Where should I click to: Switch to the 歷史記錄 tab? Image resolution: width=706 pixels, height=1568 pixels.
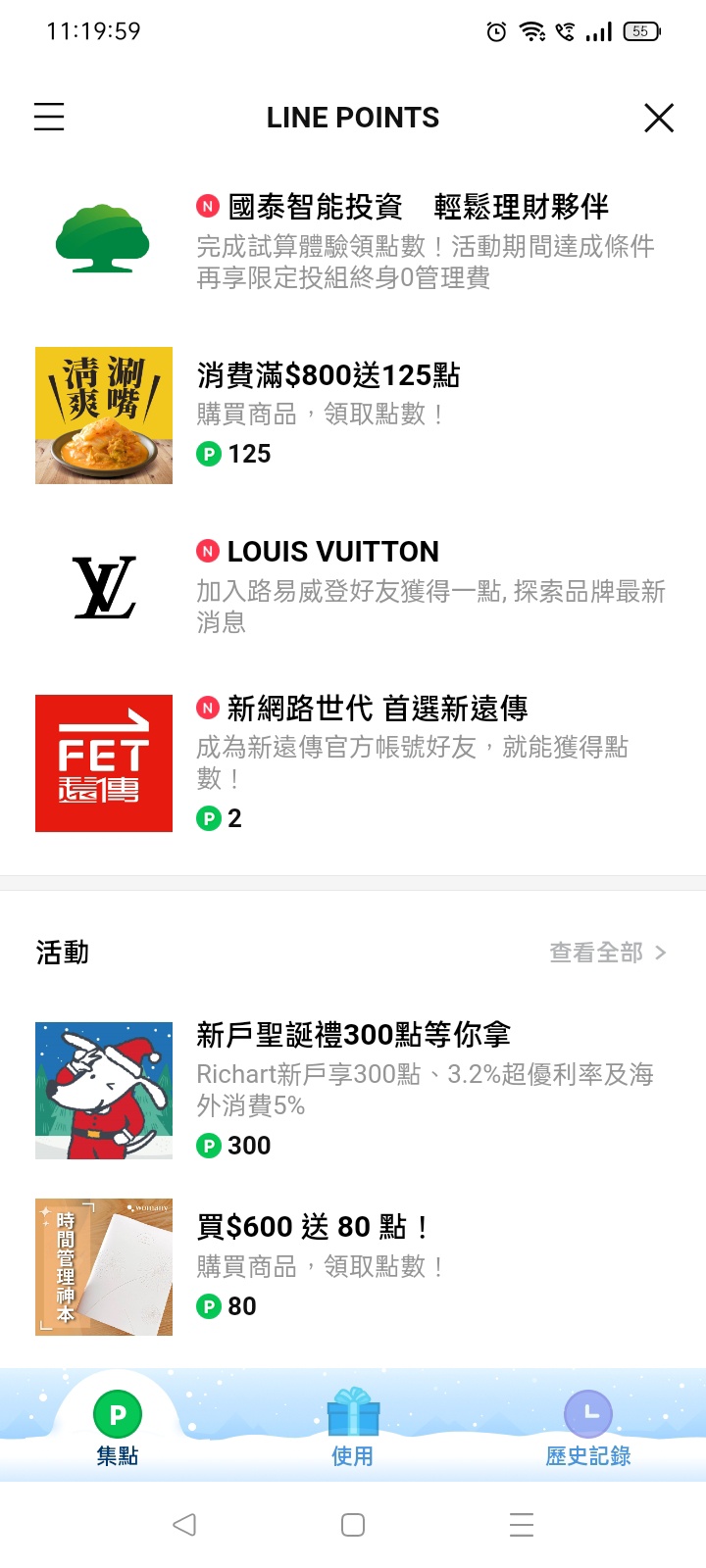coord(588,1428)
